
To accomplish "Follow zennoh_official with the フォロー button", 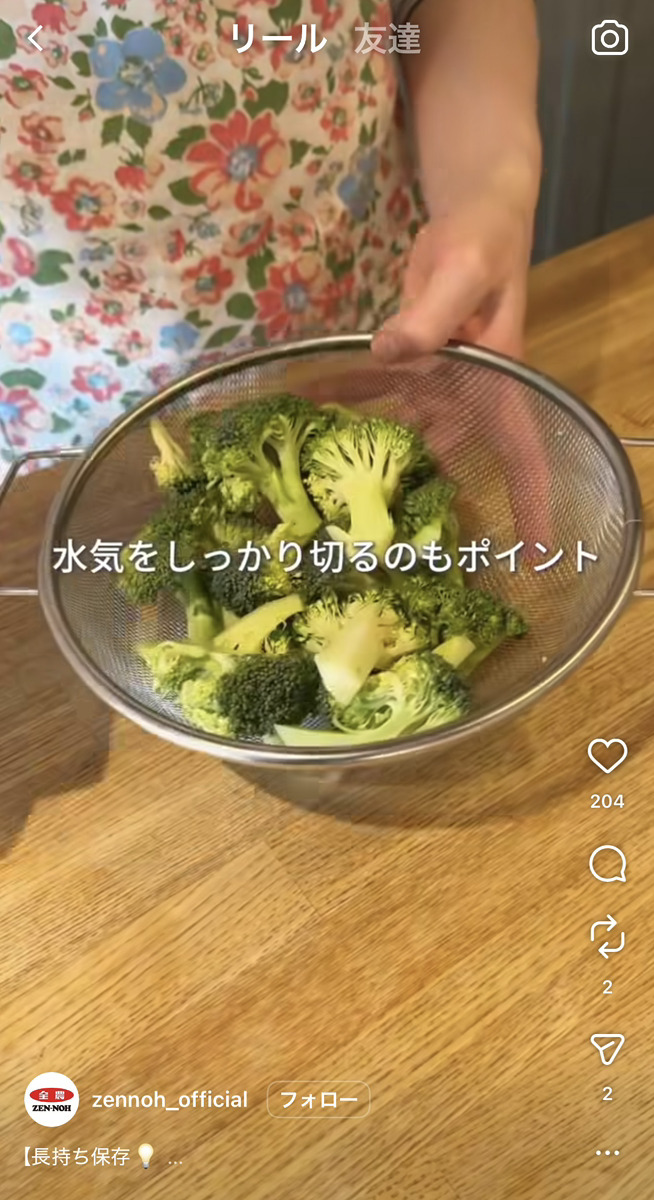I will (x=318, y=1100).
